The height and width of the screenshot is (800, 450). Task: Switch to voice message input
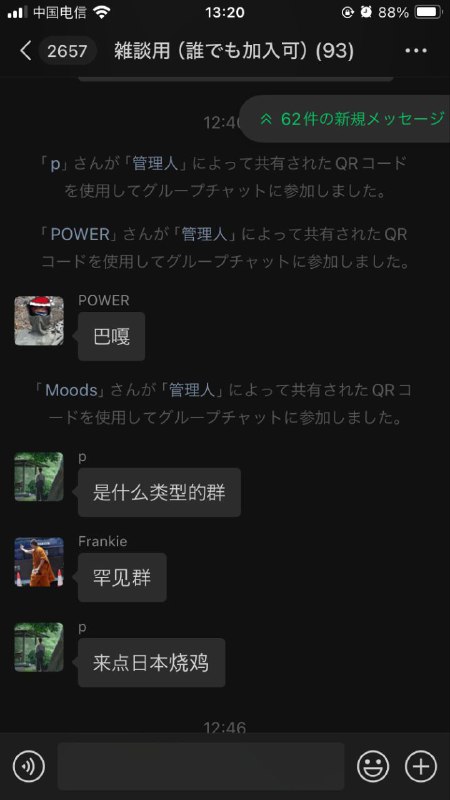click(x=29, y=766)
